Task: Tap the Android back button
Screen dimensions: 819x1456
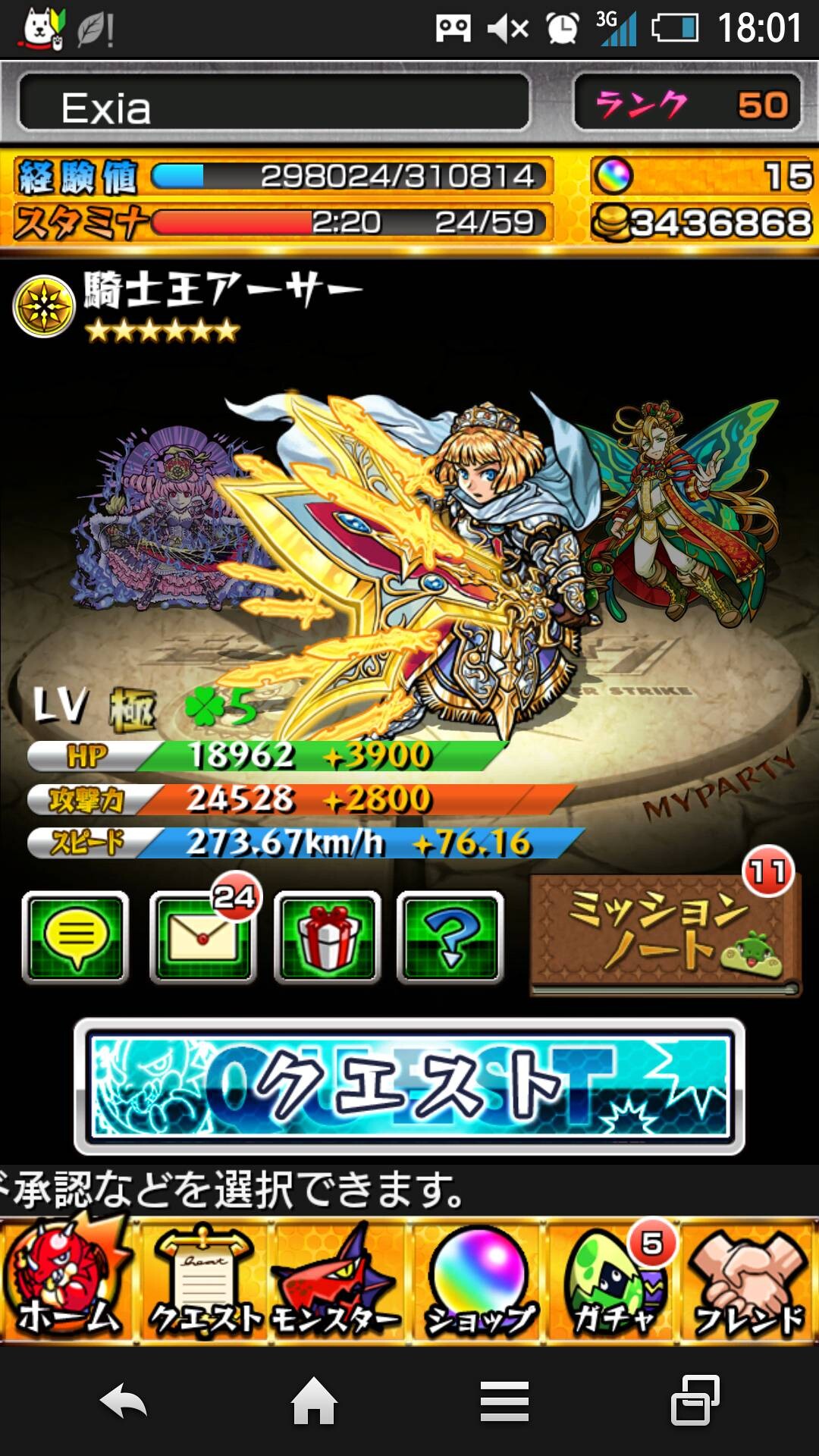Action: click(124, 1400)
